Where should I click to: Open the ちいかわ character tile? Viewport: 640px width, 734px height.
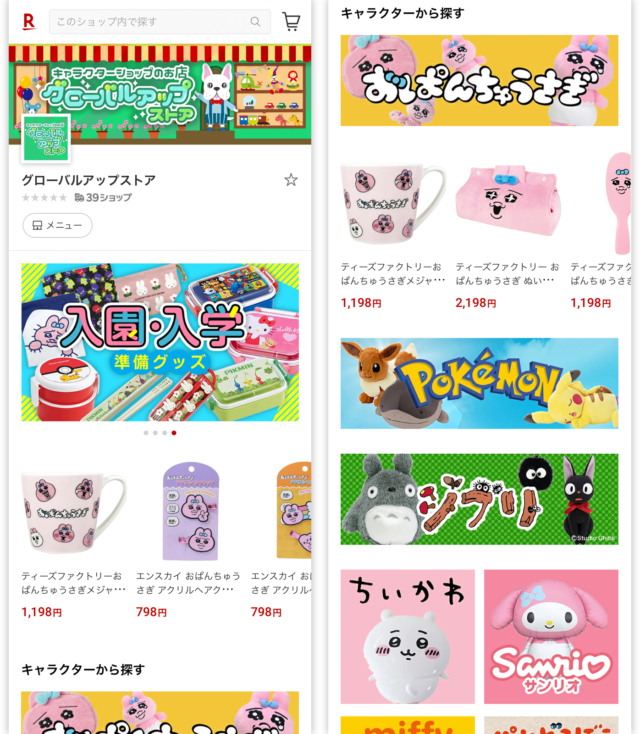(x=407, y=636)
